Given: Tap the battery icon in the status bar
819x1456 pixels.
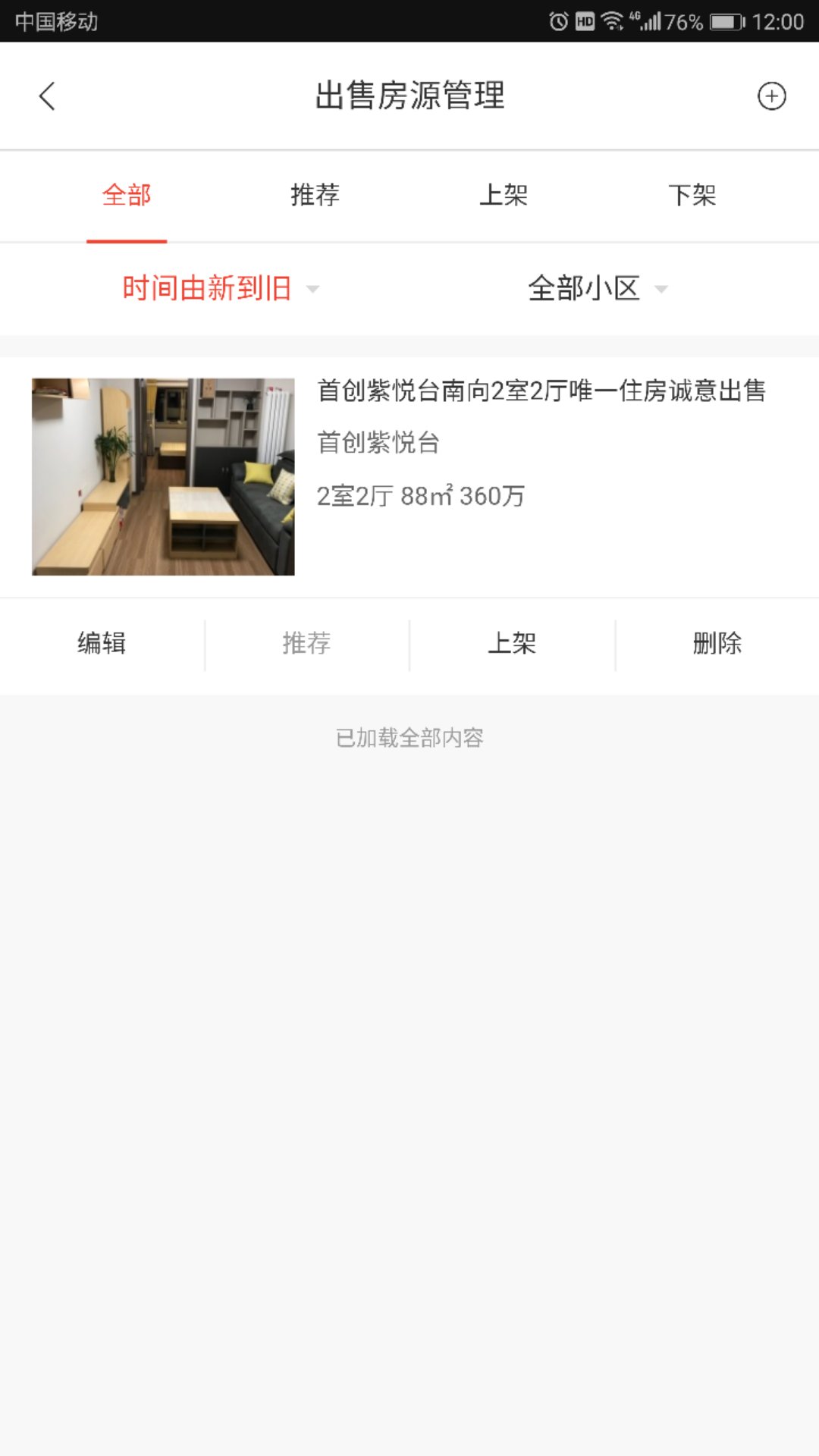Looking at the screenshot, I should pos(726,21).
